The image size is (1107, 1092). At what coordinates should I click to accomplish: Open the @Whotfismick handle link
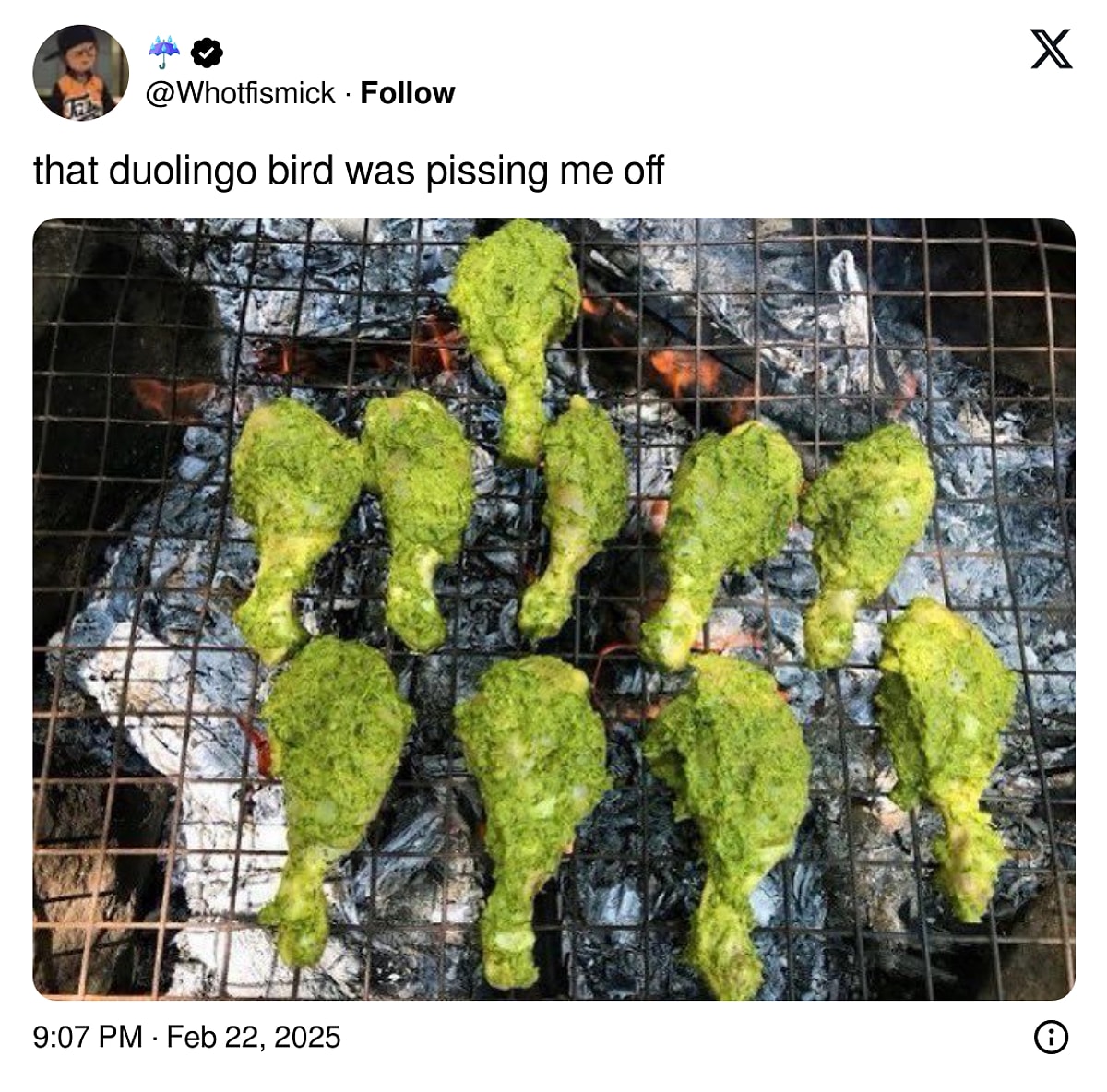241,93
